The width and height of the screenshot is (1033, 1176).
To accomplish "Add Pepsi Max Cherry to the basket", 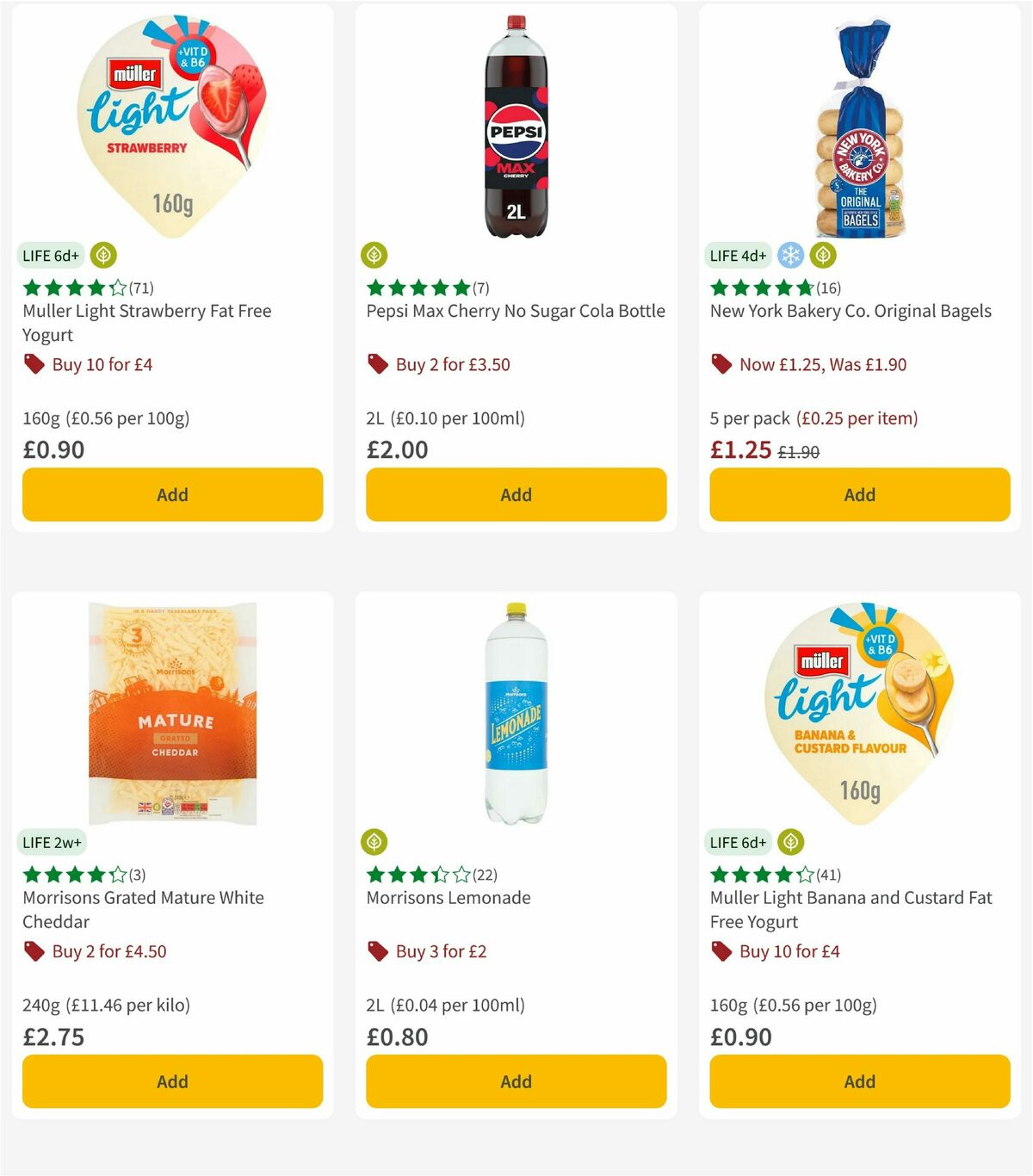I will 515,494.
